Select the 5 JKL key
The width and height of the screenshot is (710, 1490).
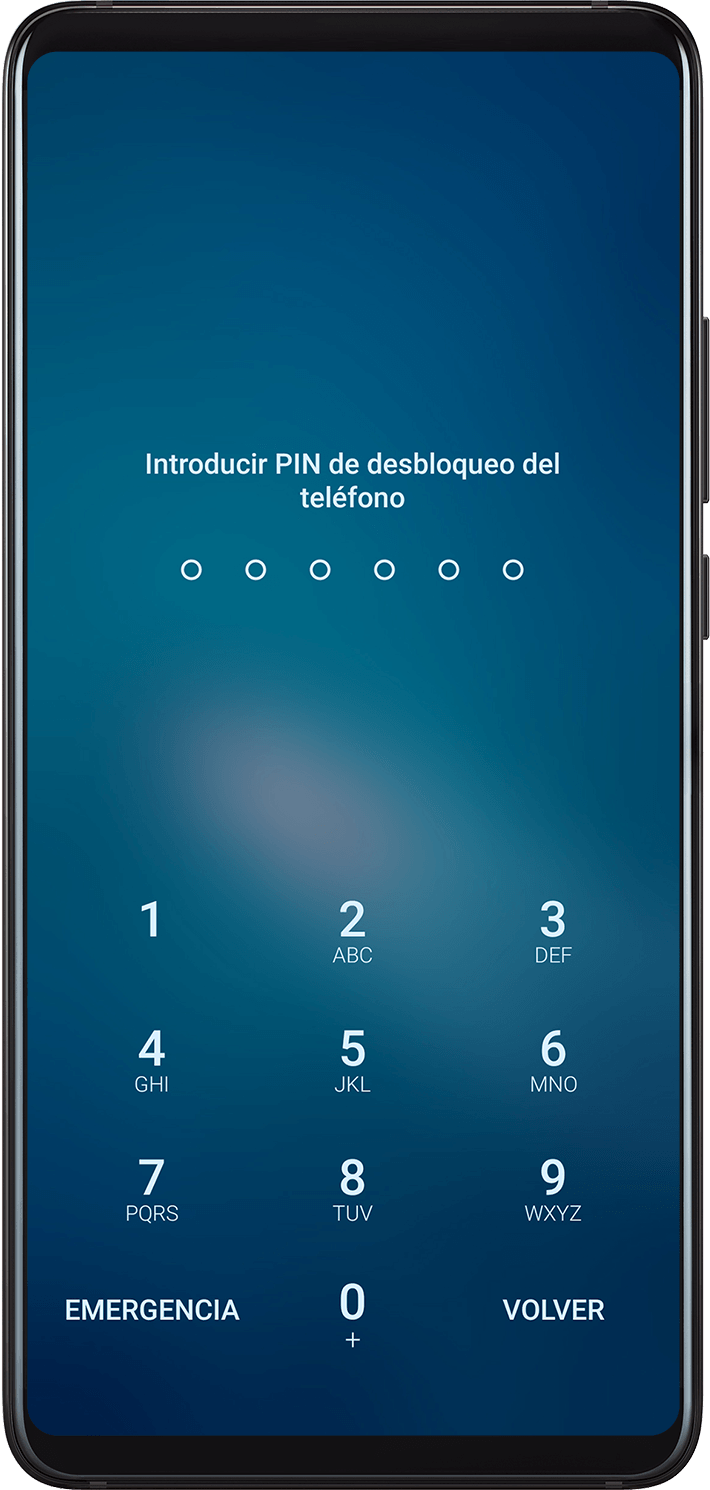(352, 1061)
